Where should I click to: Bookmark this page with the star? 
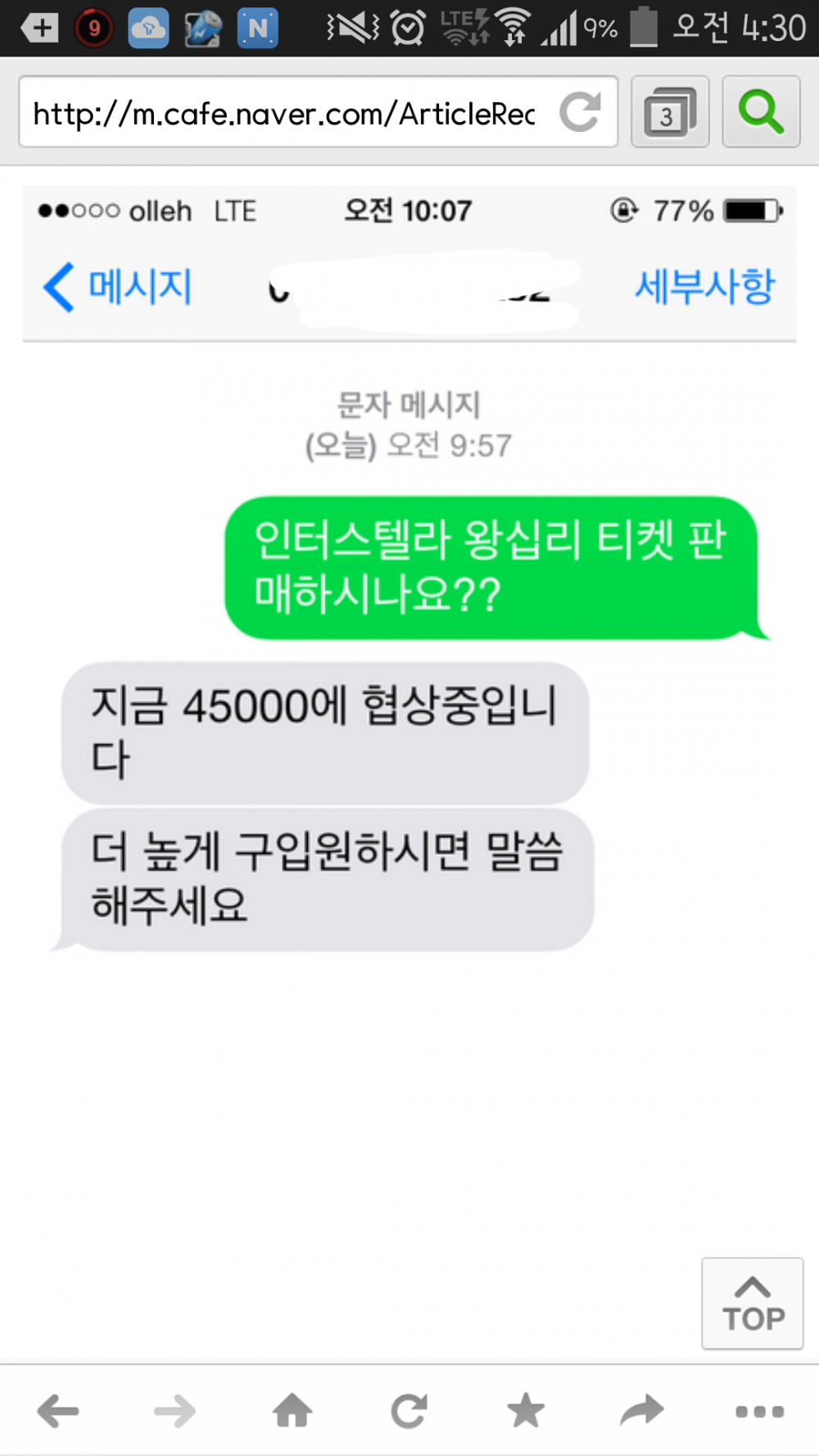click(x=526, y=1410)
